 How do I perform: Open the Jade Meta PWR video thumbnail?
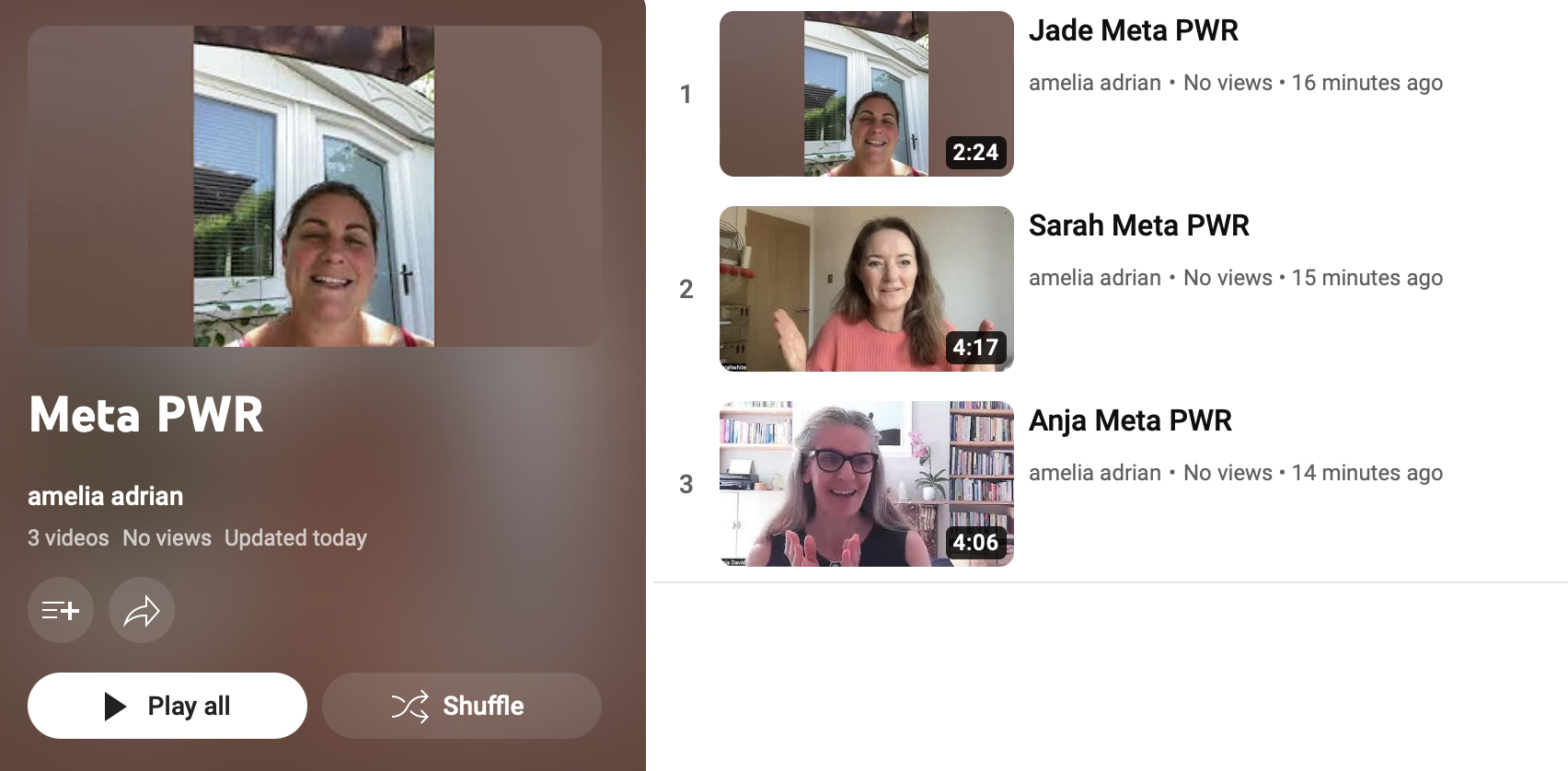(x=867, y=94)
